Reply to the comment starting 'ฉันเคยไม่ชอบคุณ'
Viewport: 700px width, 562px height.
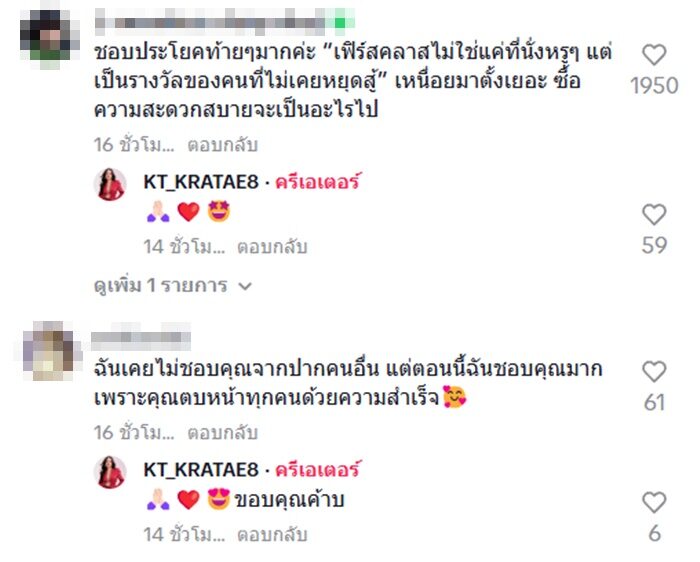pyautogui.click(x=222, y=433)
